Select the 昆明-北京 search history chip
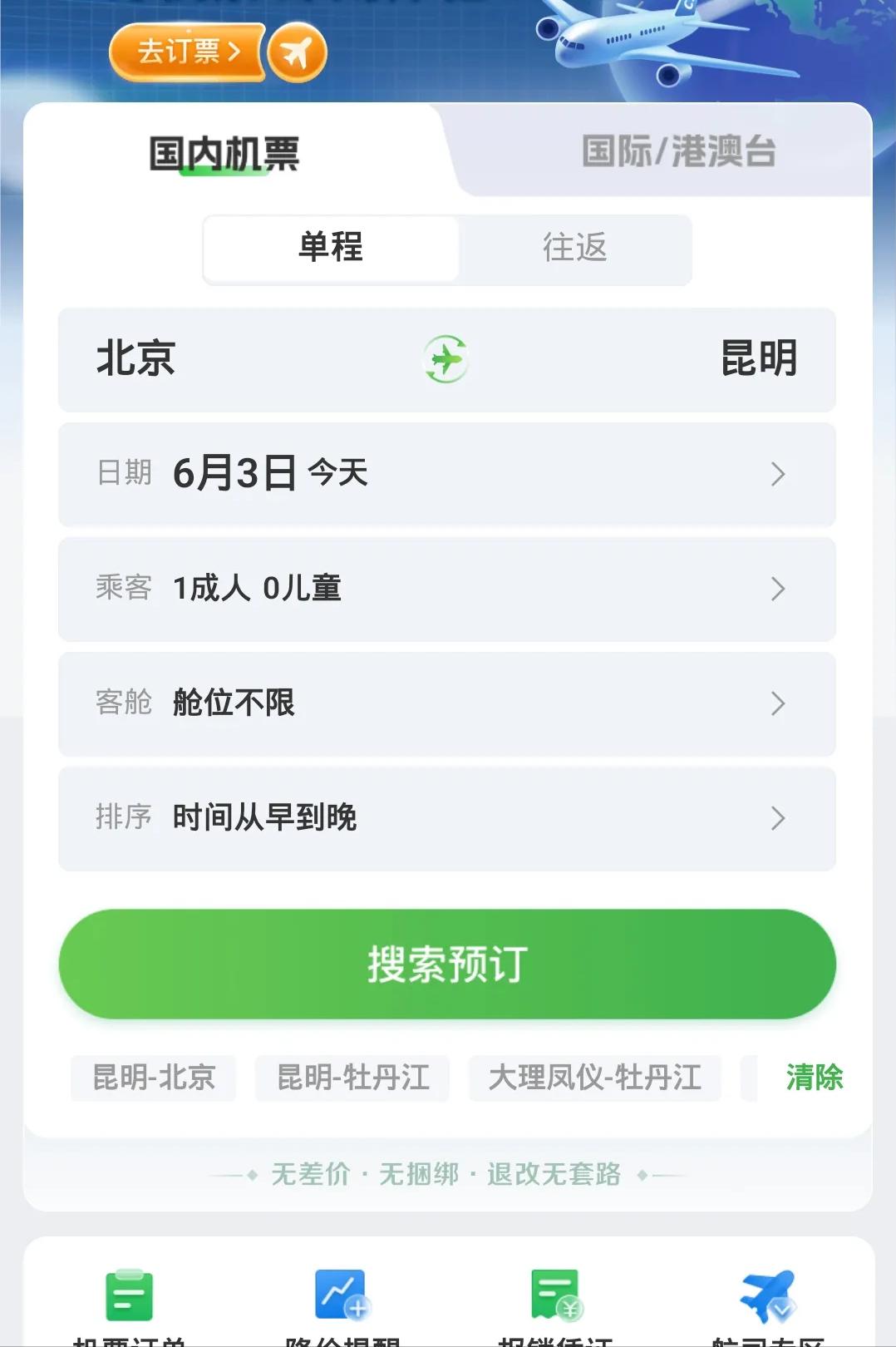896x1347 pixels. click(x=153, y=1077)
